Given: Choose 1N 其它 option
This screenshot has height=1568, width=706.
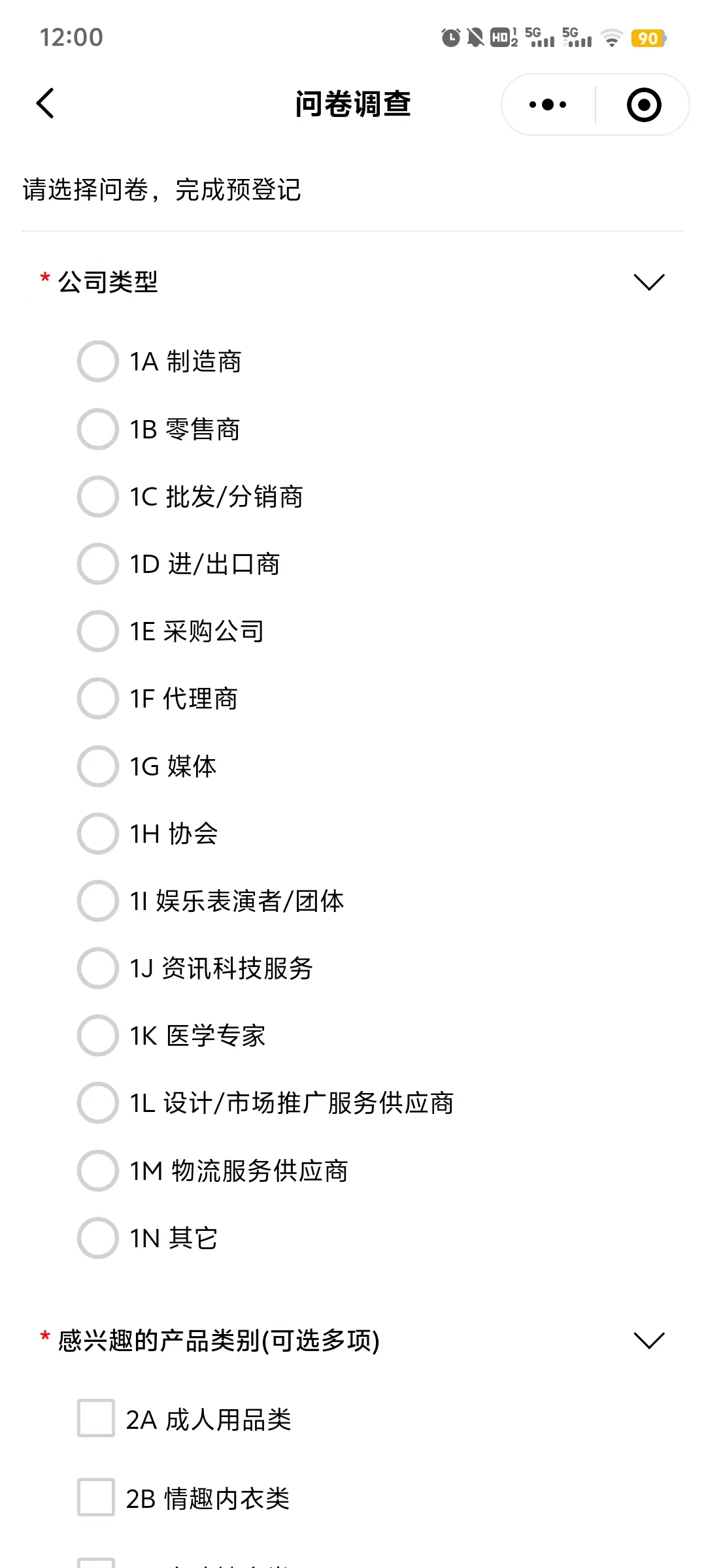Looking at the screenshot, I should (x=98, y=1238).
